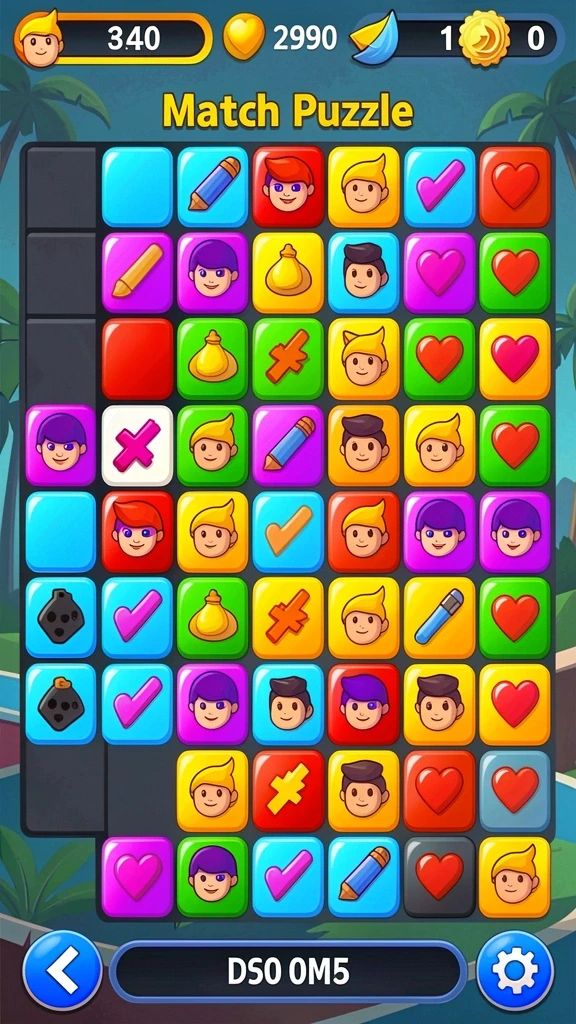Viewport: 576px width, 1024px height.
Task: Select the red tile with yellow X
Action: coord(288,791)
